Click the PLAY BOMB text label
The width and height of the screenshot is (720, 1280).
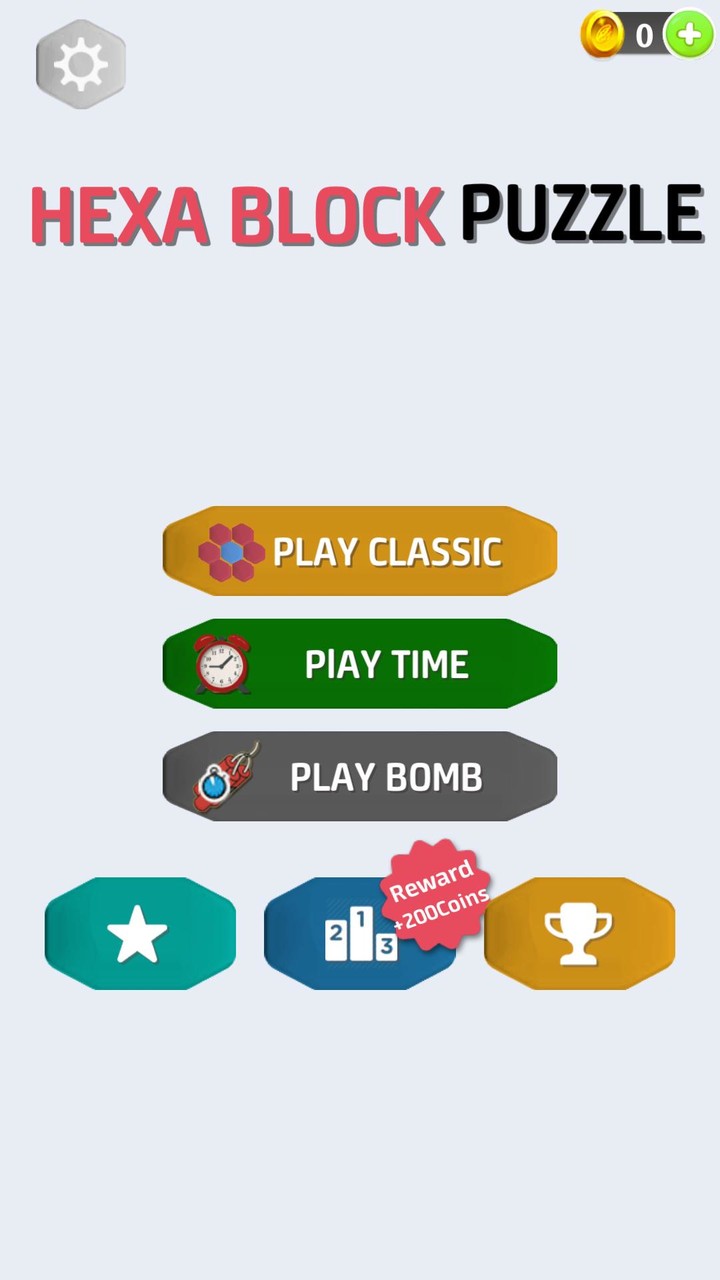pyautogui.click(x=386, y=777)
